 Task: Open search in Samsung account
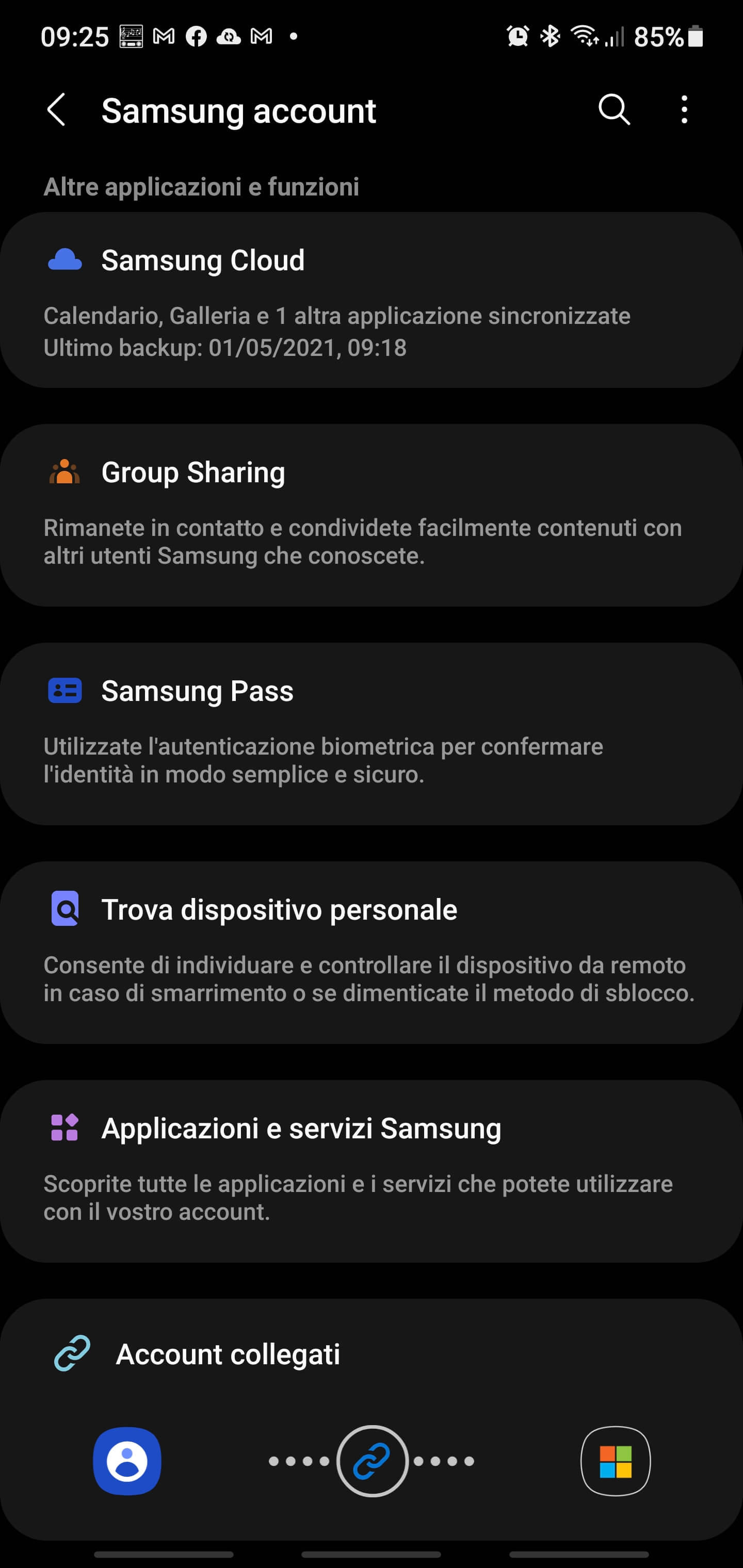pos(613,110)
